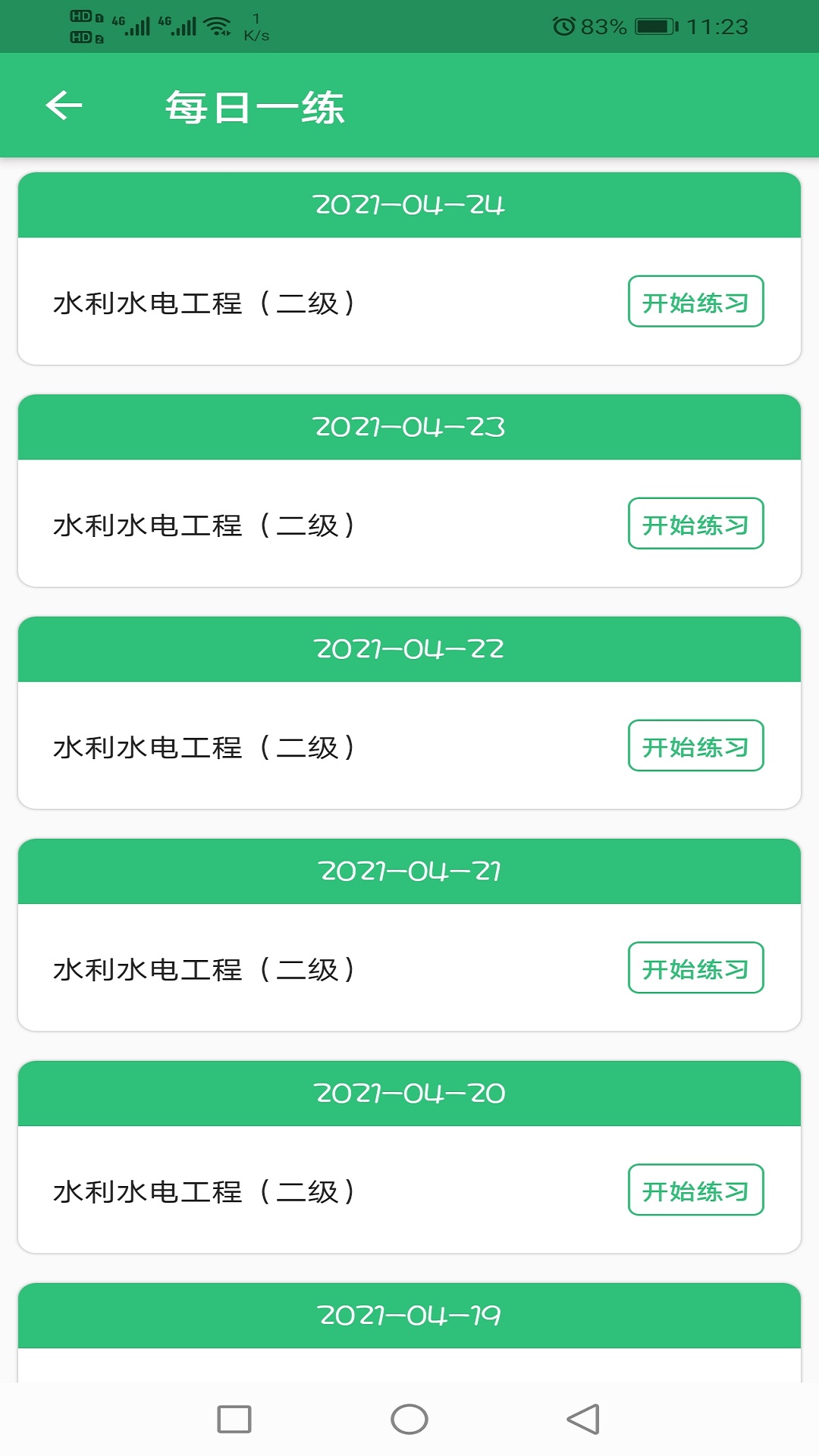Click 开始练习 on the 2021-04-24 card

696,302
